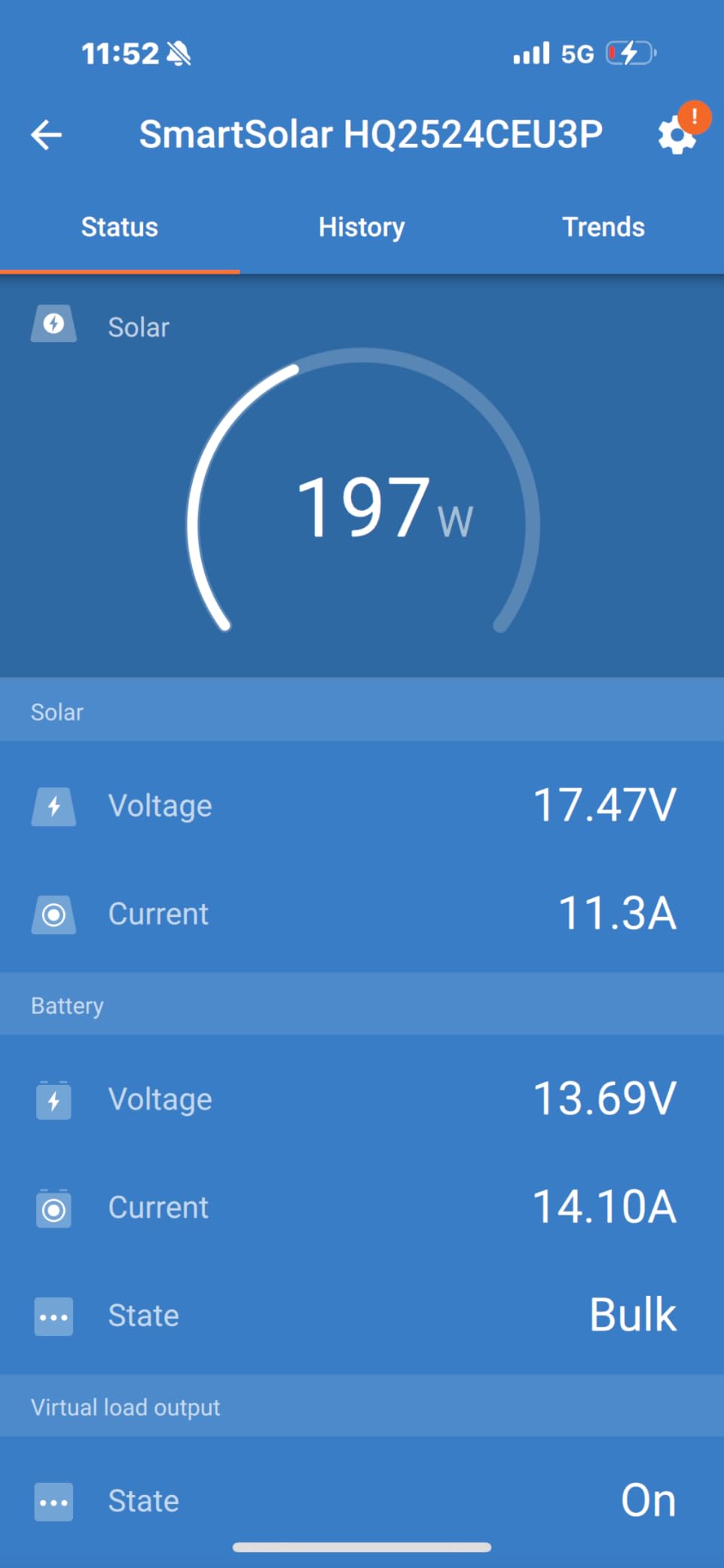Screen dimensions: 724x1568
Task: Tap the battery State ellipsis icon
Action: 53,1316
